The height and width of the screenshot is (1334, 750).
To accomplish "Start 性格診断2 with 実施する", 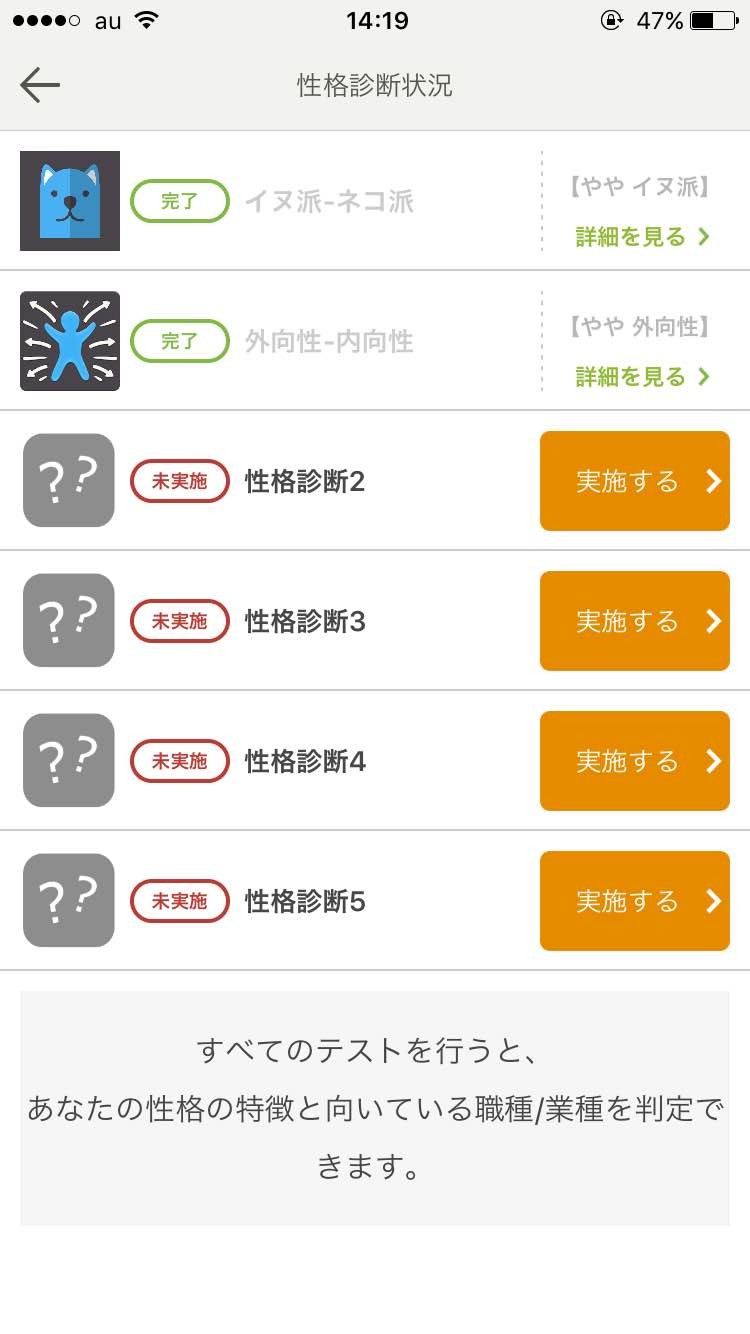I will coord(634,481).
